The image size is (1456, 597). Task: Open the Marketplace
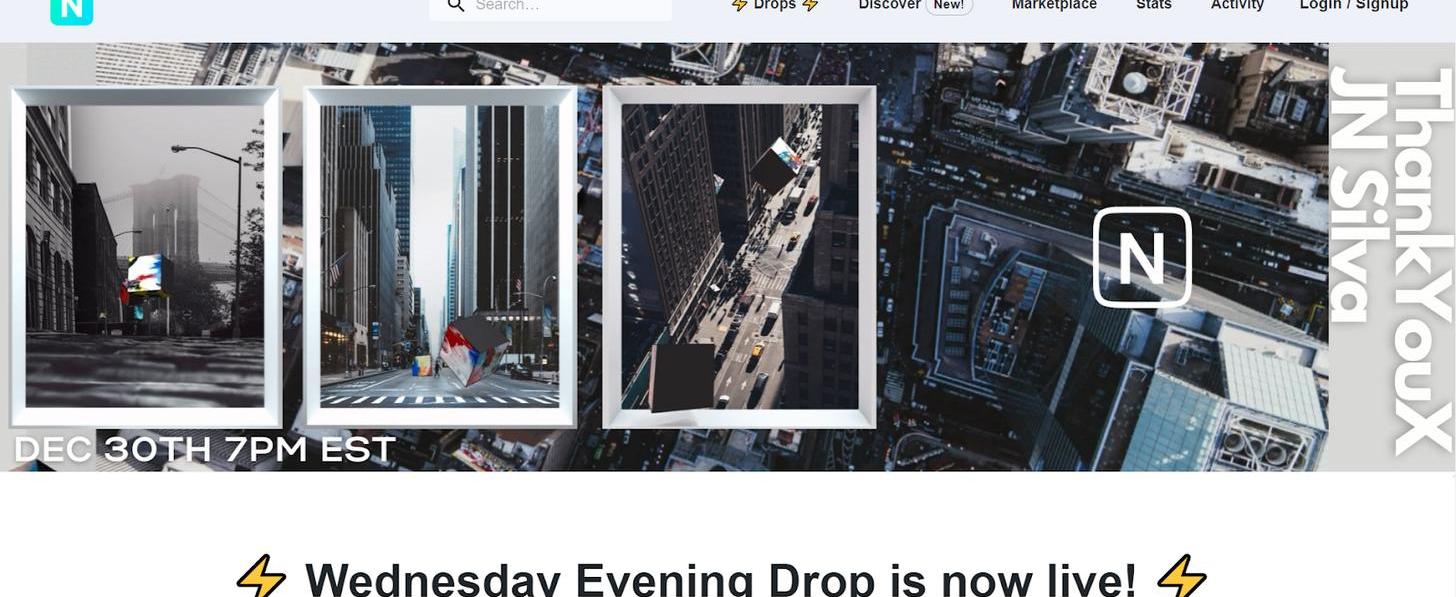tap(1054, 5)
